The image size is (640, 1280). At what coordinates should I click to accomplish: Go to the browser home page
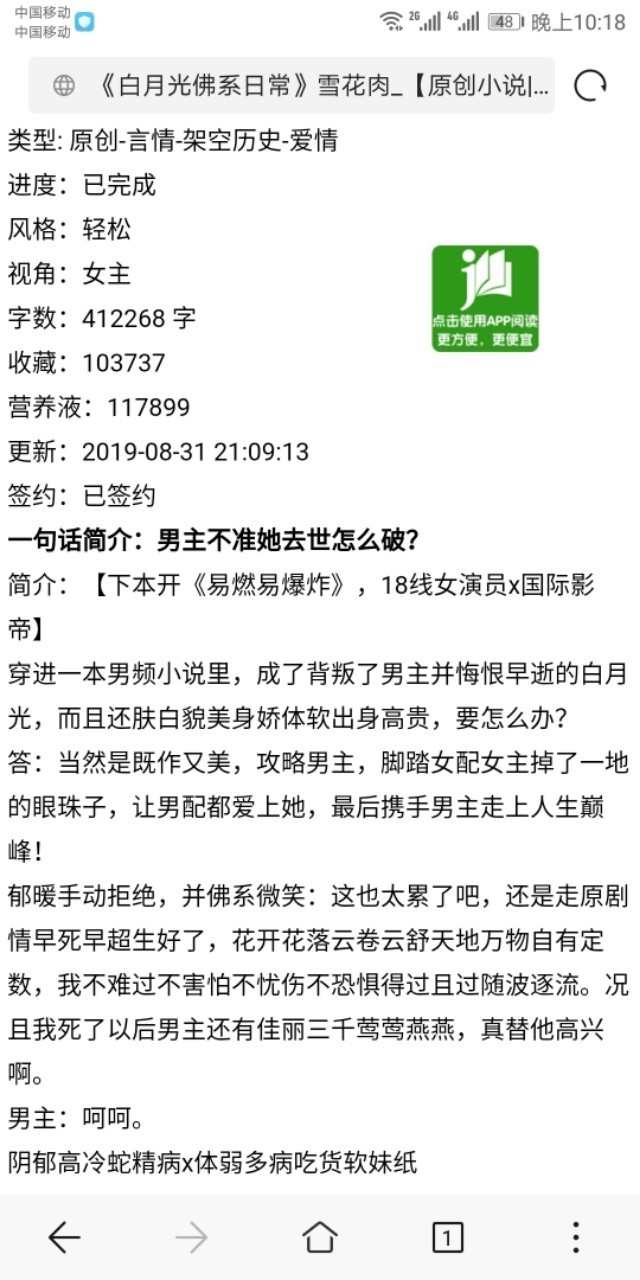click(319, 1238)
